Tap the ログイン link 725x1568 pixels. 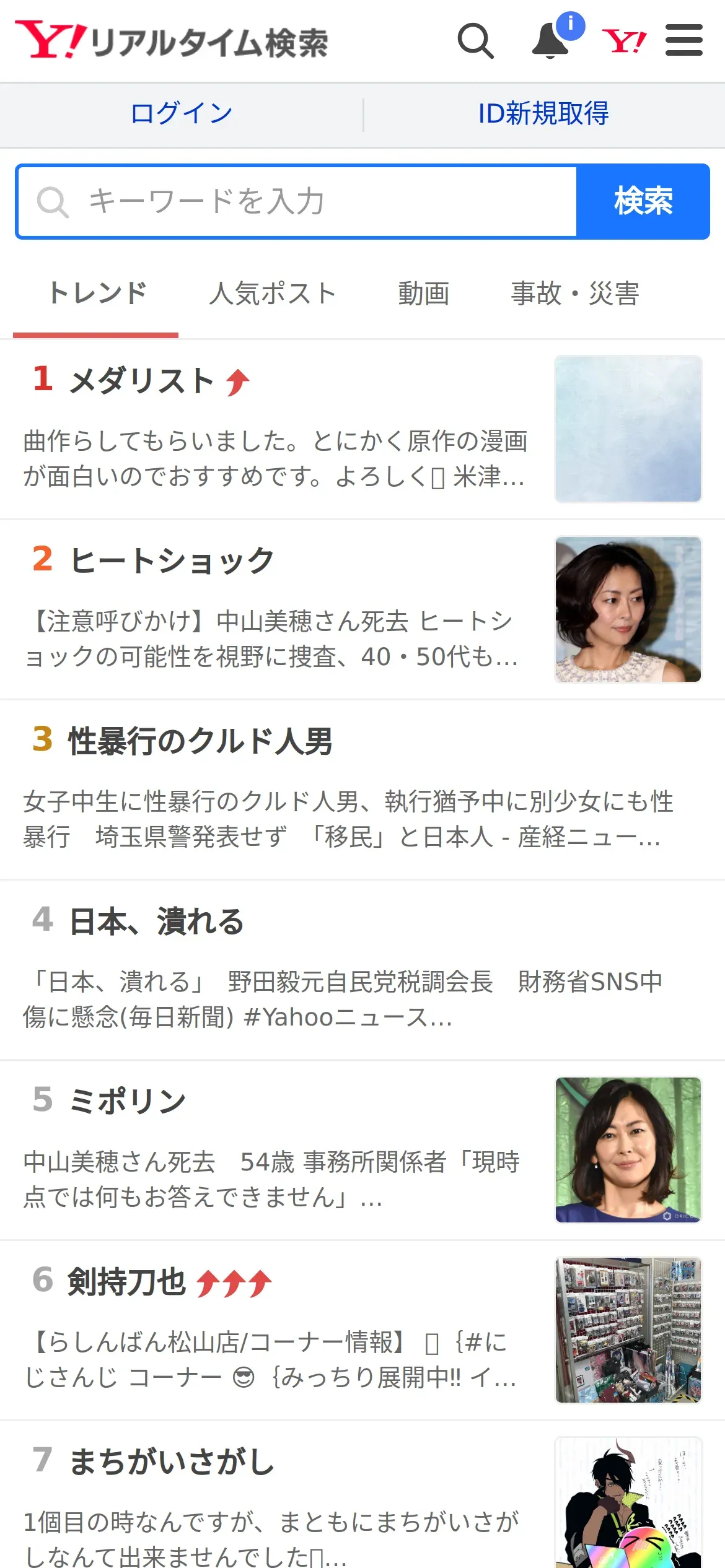pyautogui.click(x=181, y=113)
